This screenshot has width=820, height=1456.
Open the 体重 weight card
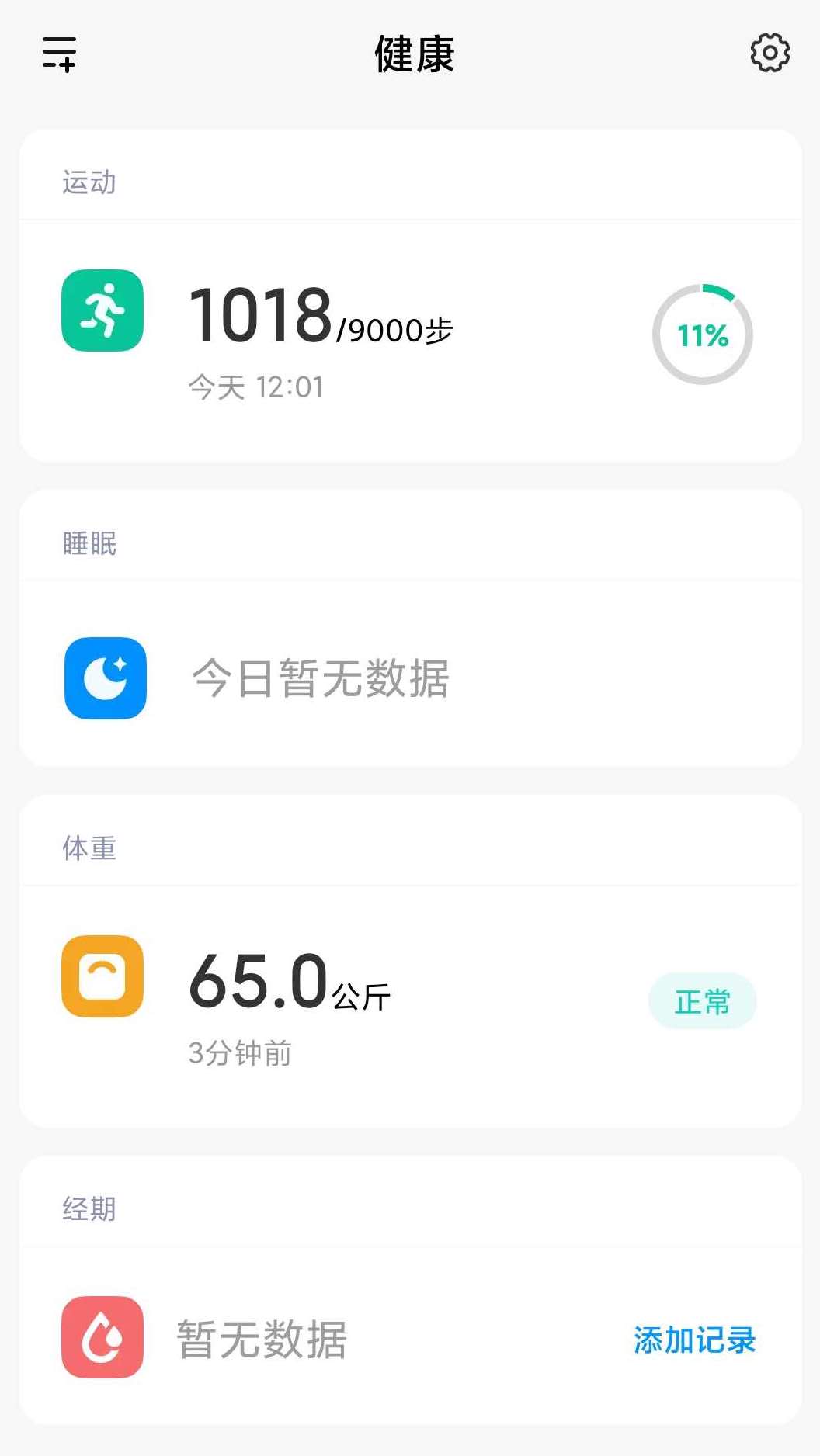(x=410, y=1001)
